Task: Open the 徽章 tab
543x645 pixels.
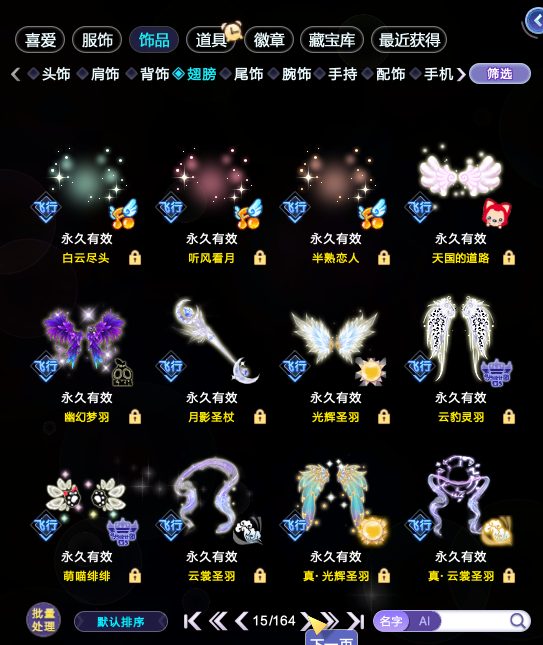Action: [x=269, y=40]
